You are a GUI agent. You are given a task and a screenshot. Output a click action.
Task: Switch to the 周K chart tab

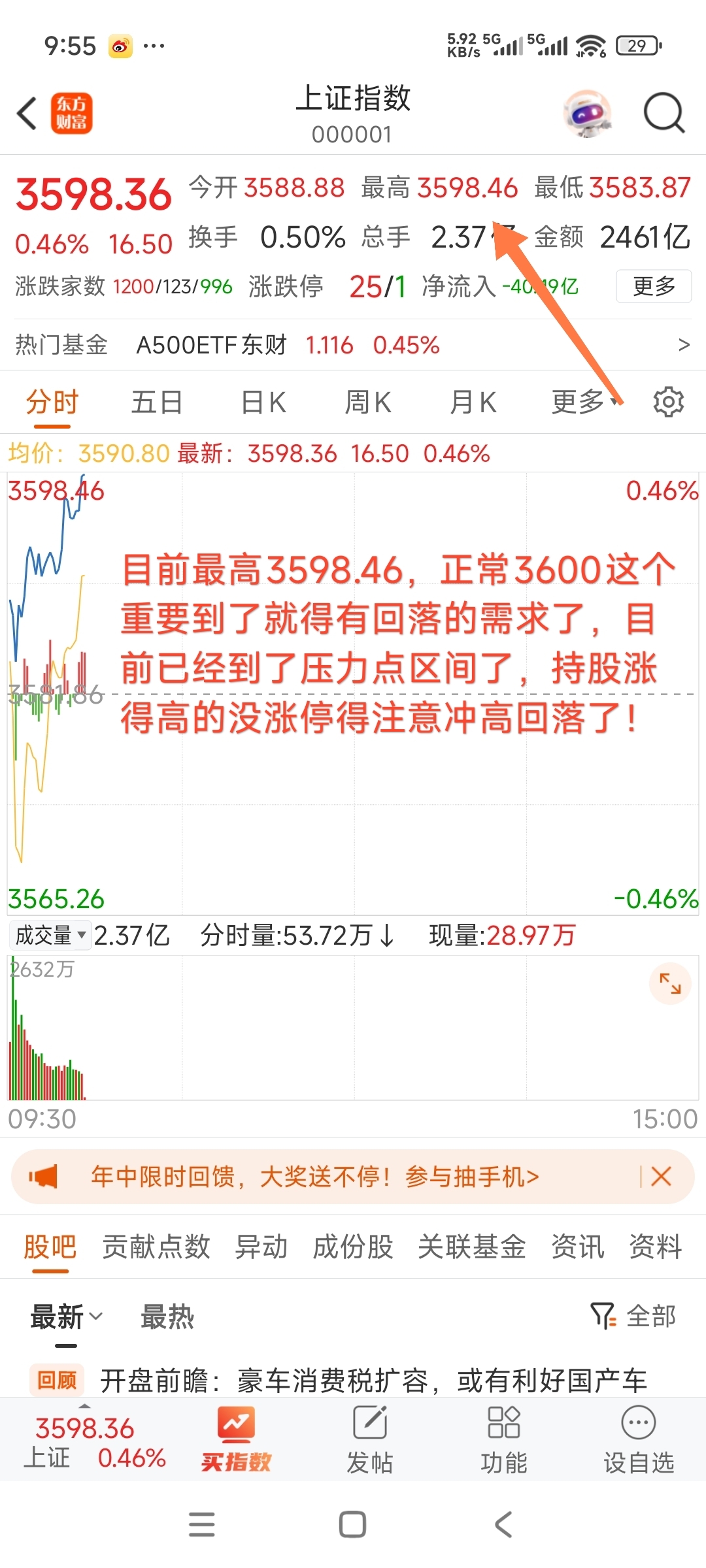pyautogui.click(x=368, y=402)
